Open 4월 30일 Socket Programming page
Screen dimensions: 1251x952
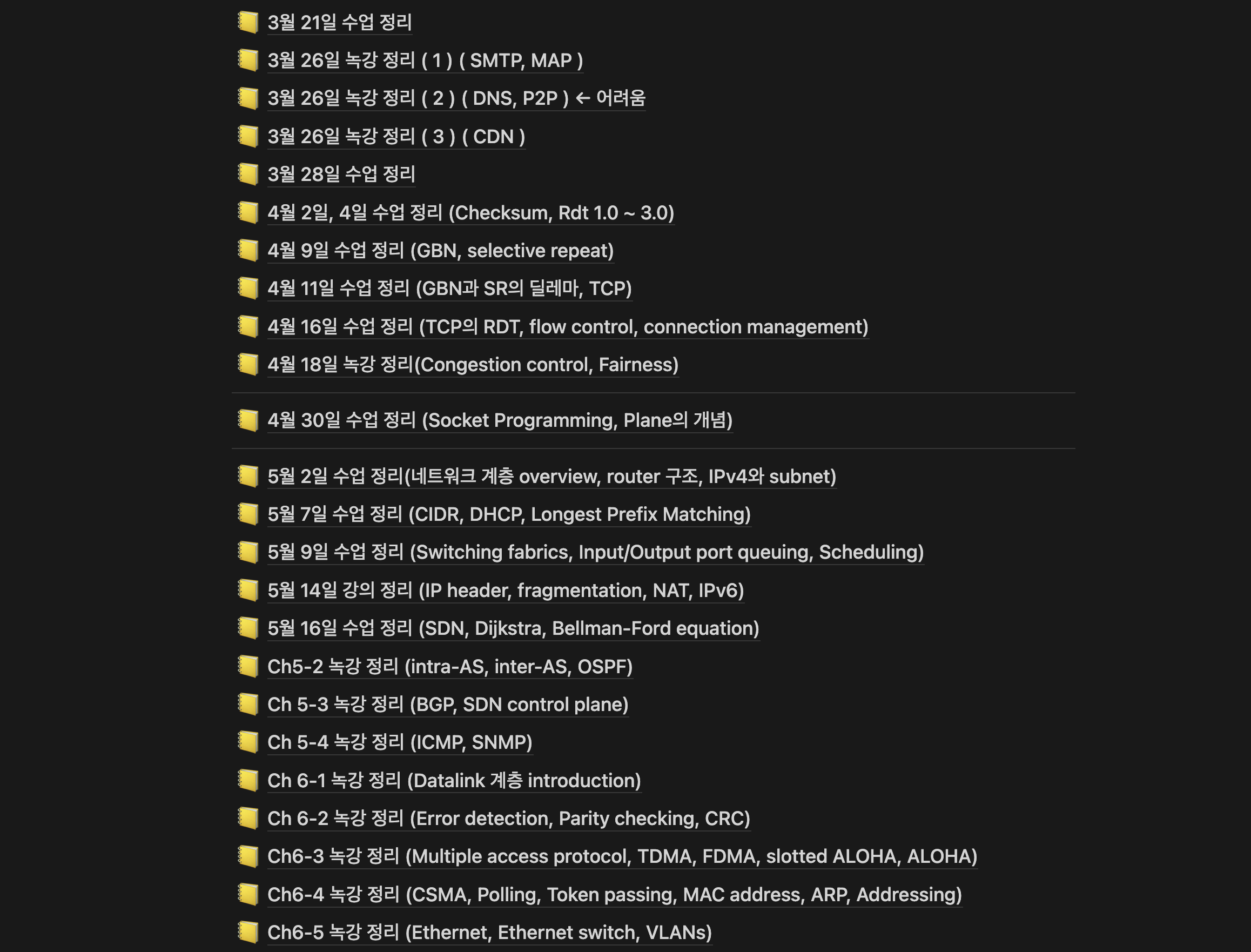point(500,420)
